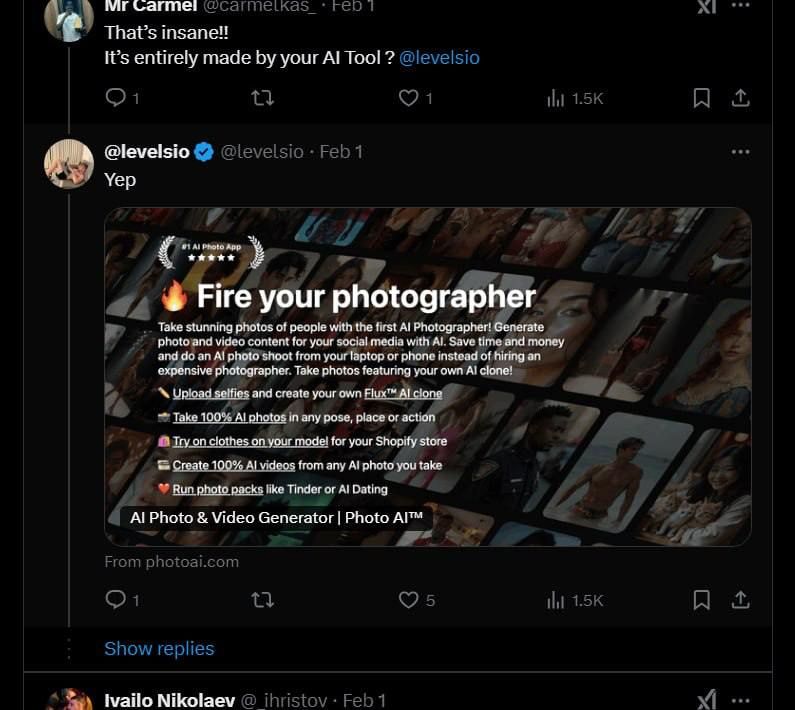795x710 pixels.
Task: Open overflow menu on Ivailo Nikolaev's tweet
Action: pyautogui.click(x=740, y=700)
